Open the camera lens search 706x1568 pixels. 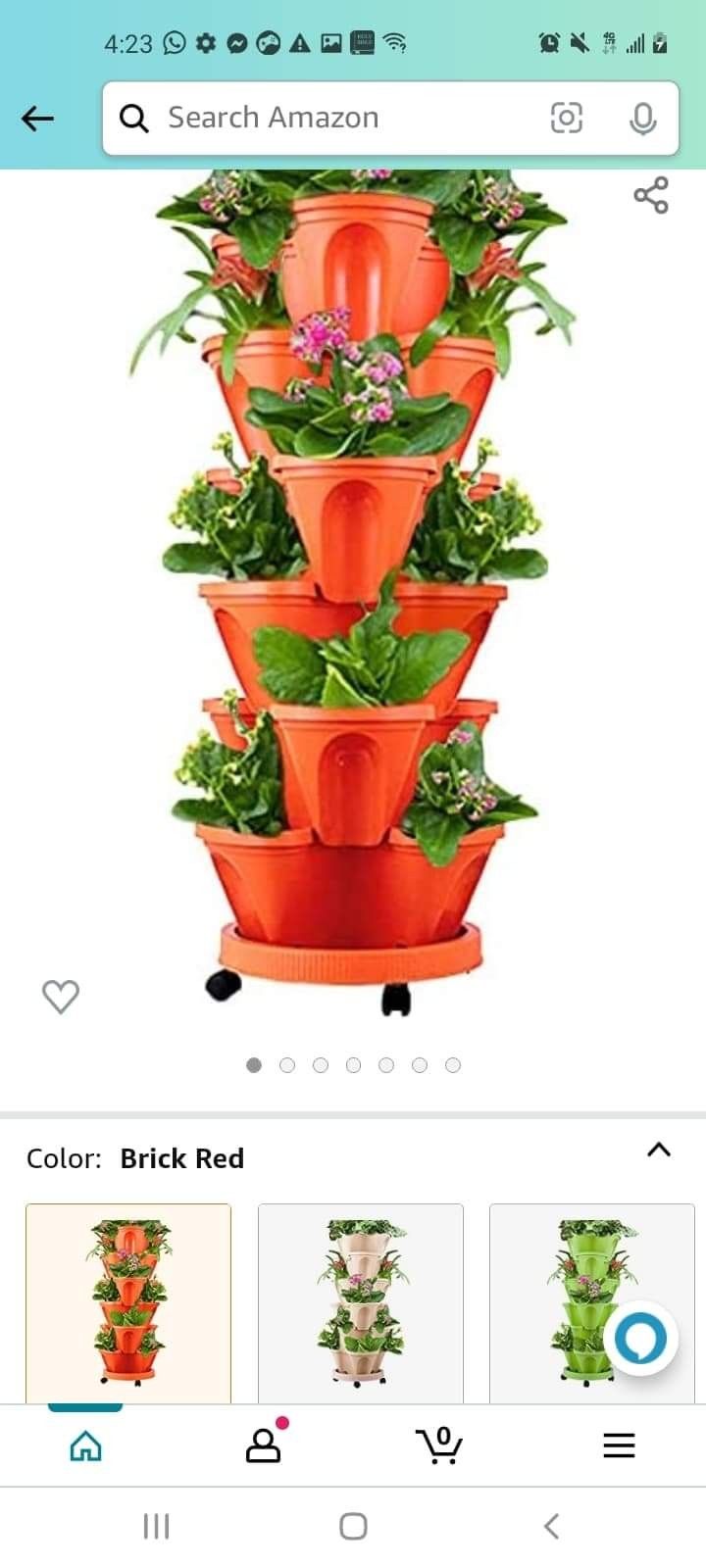pyautogui.click(x=566, y=119)
